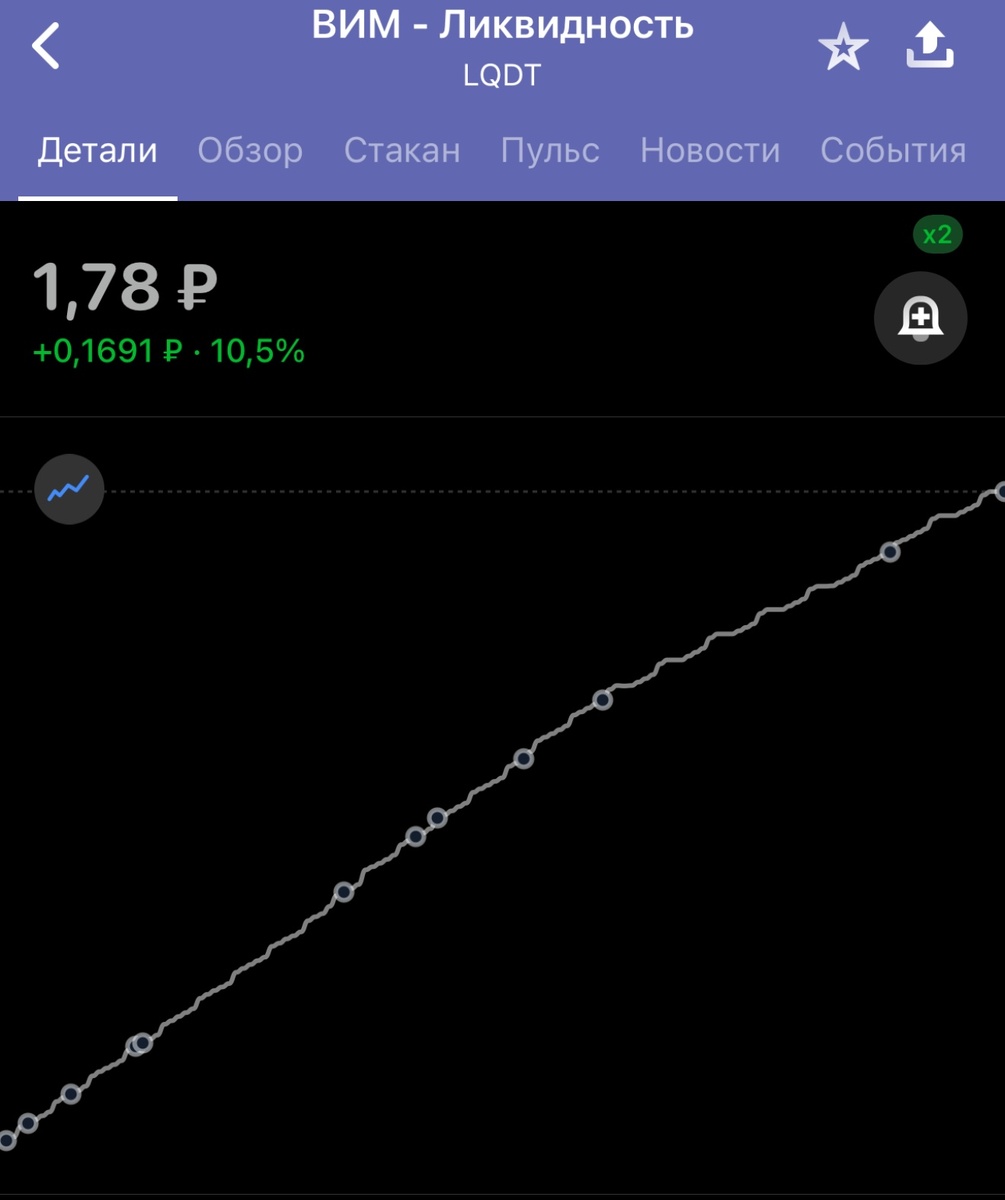
Task: Tap the back arrow to leave LQDT page
Action: (x=45, y=45)
